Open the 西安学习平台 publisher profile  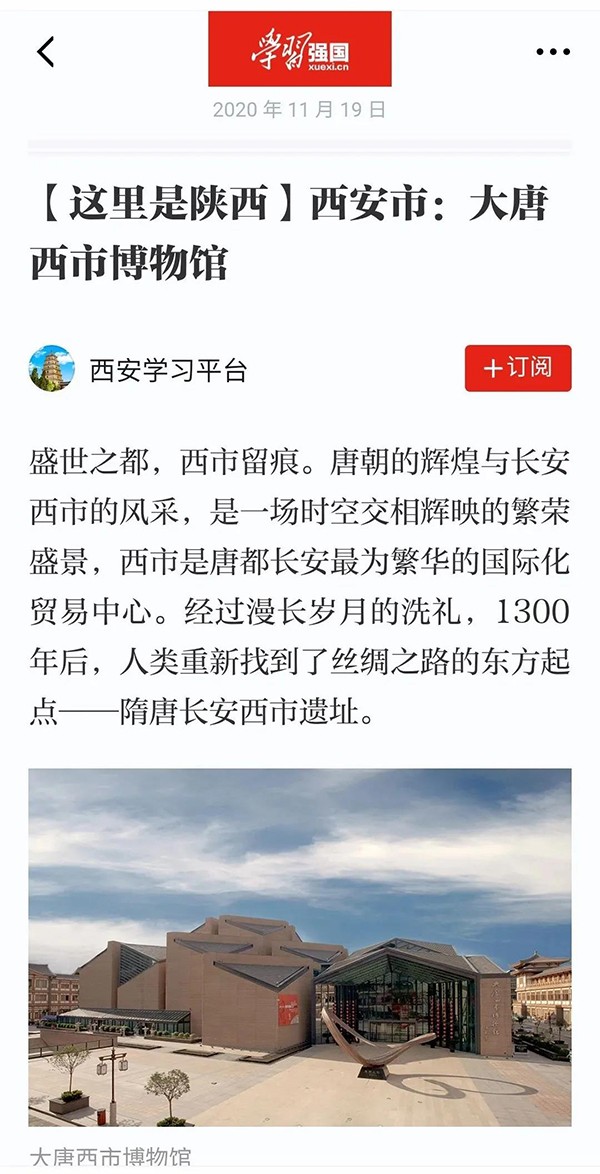point(167,370)
